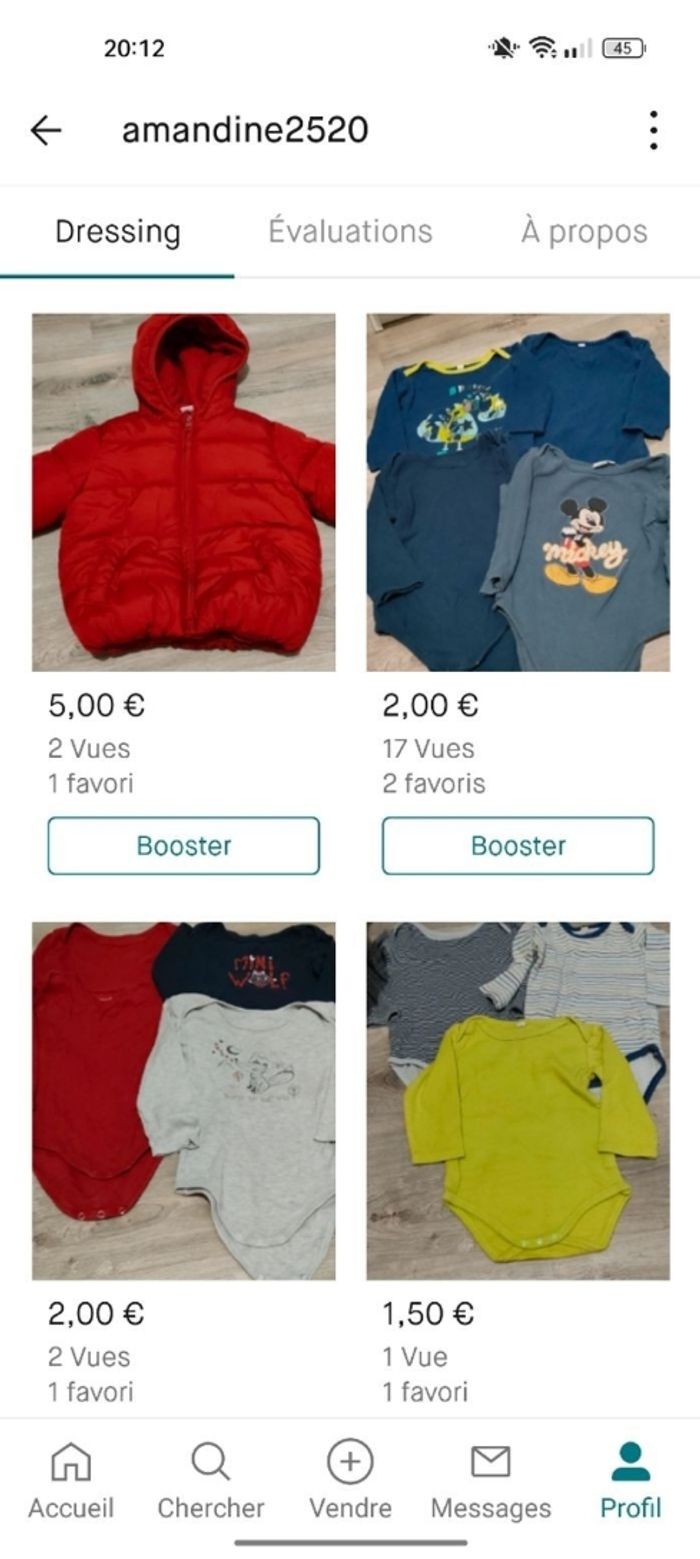Open the three-dot overflow menu
Screen dimensions: 700x1559
(x=653, y=130)
